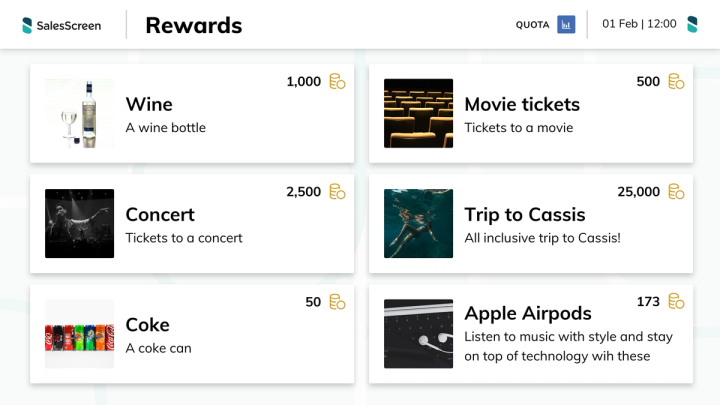View the Trip to Cassis reward
Image resolution: width=720 pixels, height=405 pixels.
(530, 224)
